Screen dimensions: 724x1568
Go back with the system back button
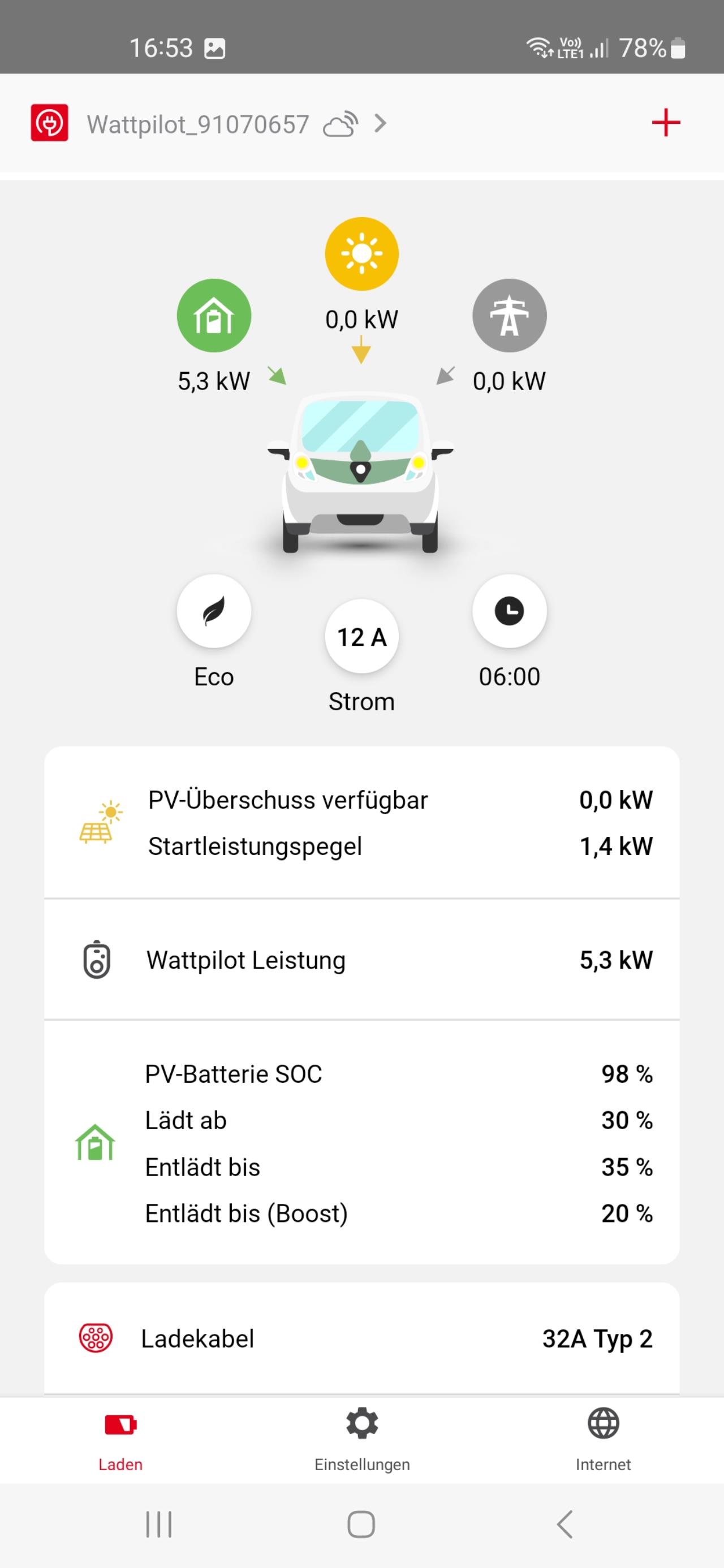click(x=564, y=1524)
